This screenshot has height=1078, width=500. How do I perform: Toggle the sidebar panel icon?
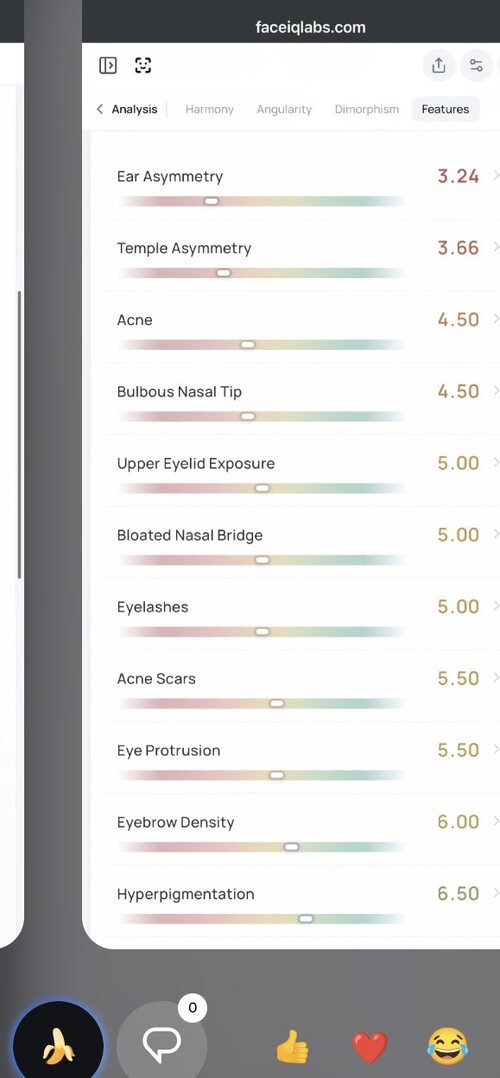tap(108, 65)
